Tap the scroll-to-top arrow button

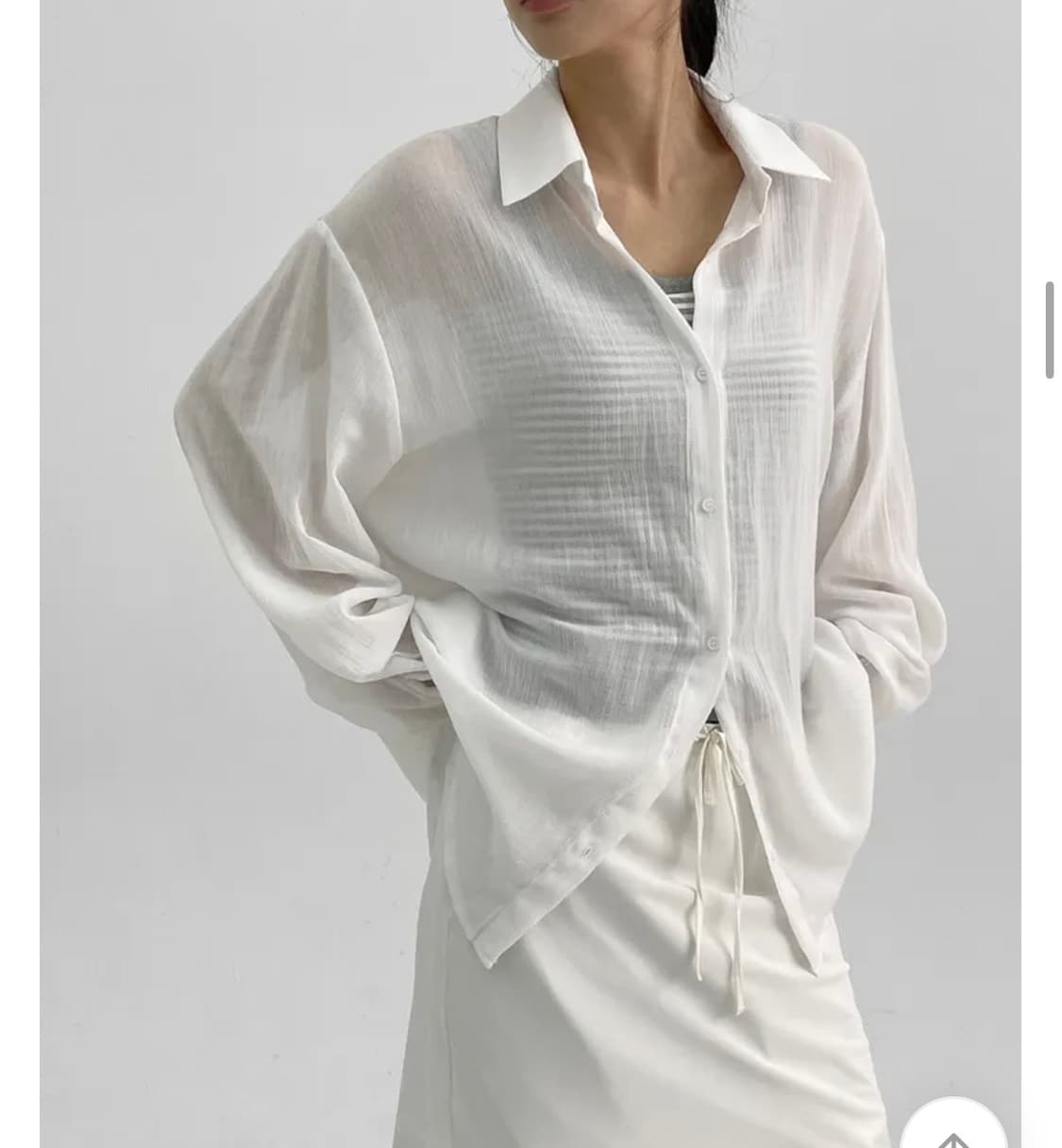pos(953,1127)
